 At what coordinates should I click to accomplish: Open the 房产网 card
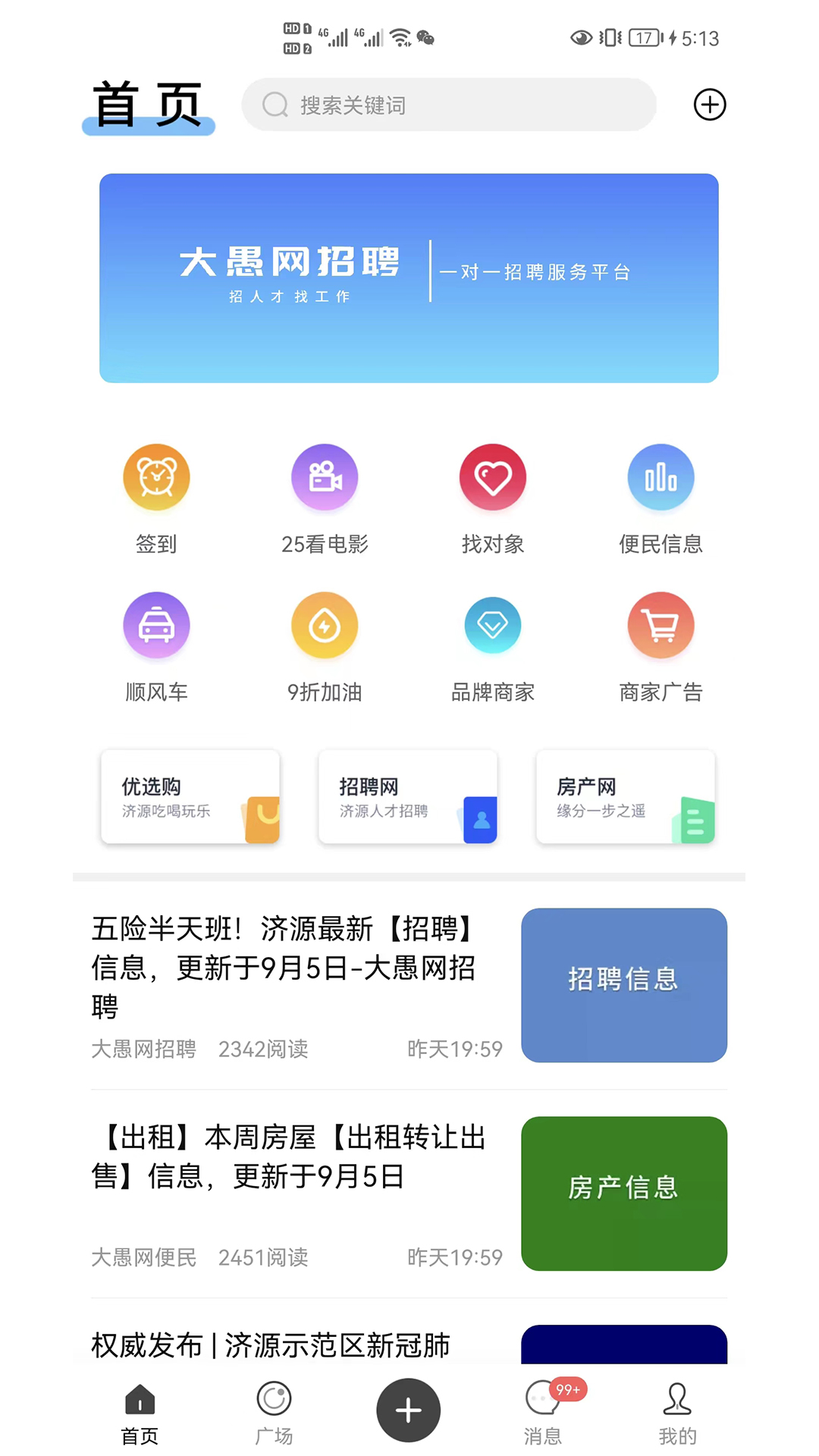click(x=626, y=796)
